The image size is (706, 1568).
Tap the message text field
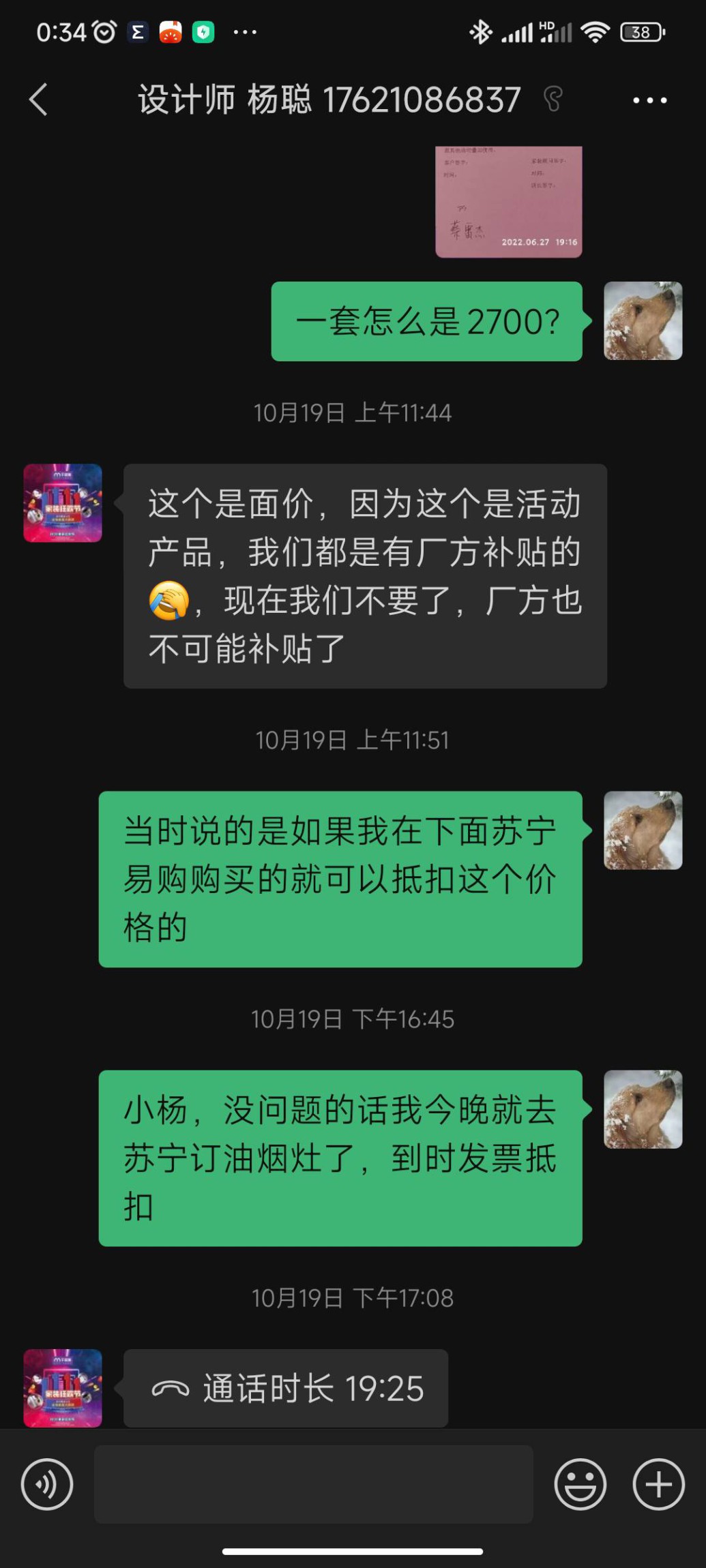[x=313, y=1484]
